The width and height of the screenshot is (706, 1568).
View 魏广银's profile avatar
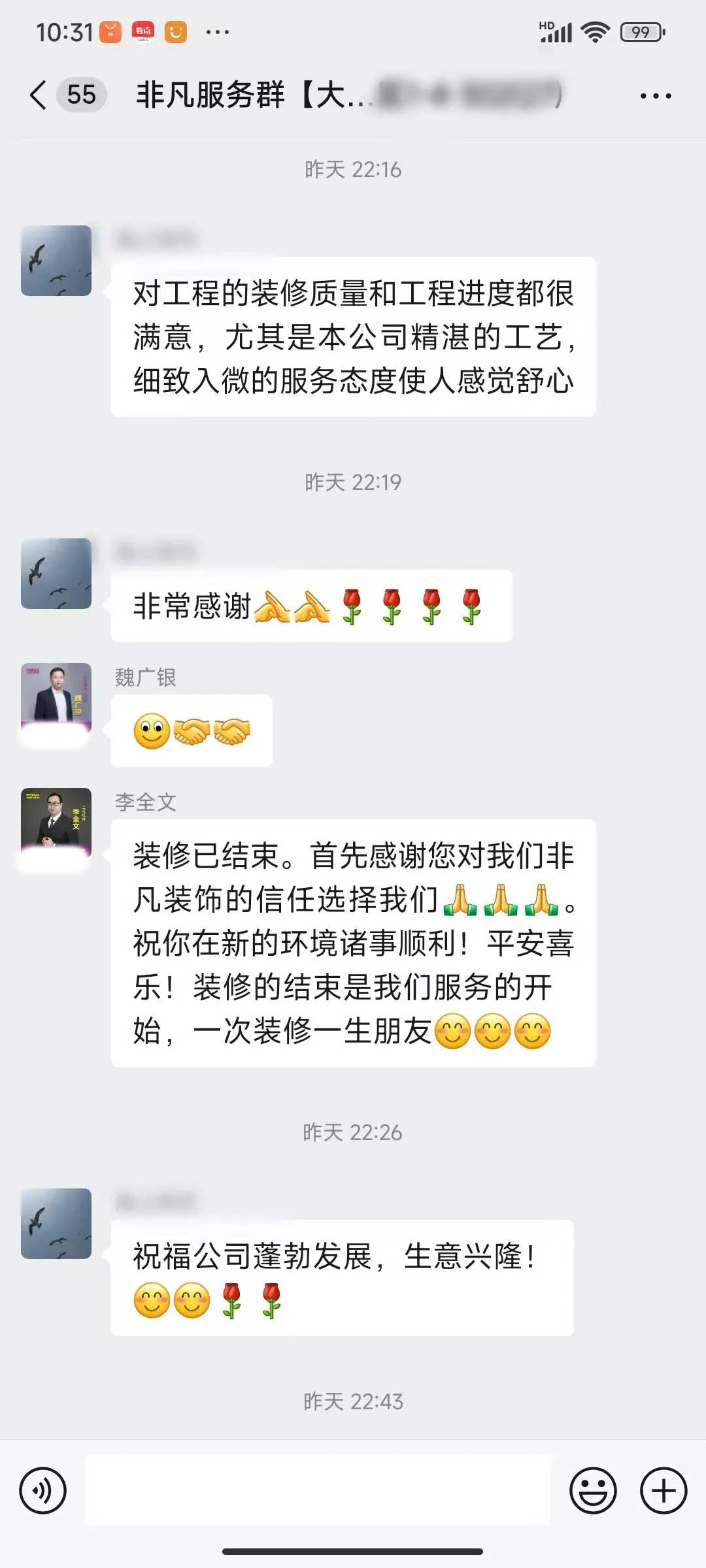[x=56, y=698]
